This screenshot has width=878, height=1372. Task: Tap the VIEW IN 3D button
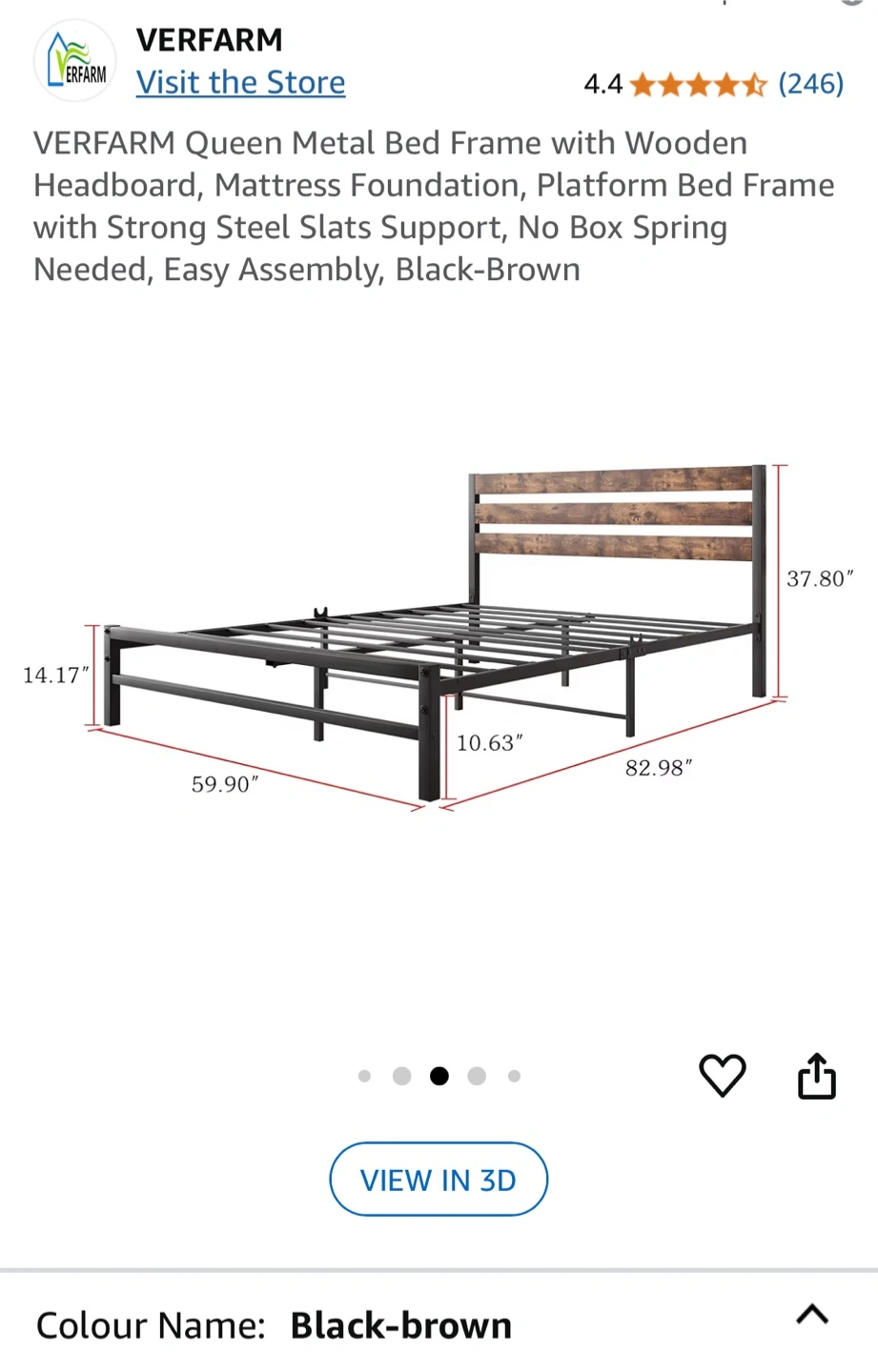tap(439, 1180)
